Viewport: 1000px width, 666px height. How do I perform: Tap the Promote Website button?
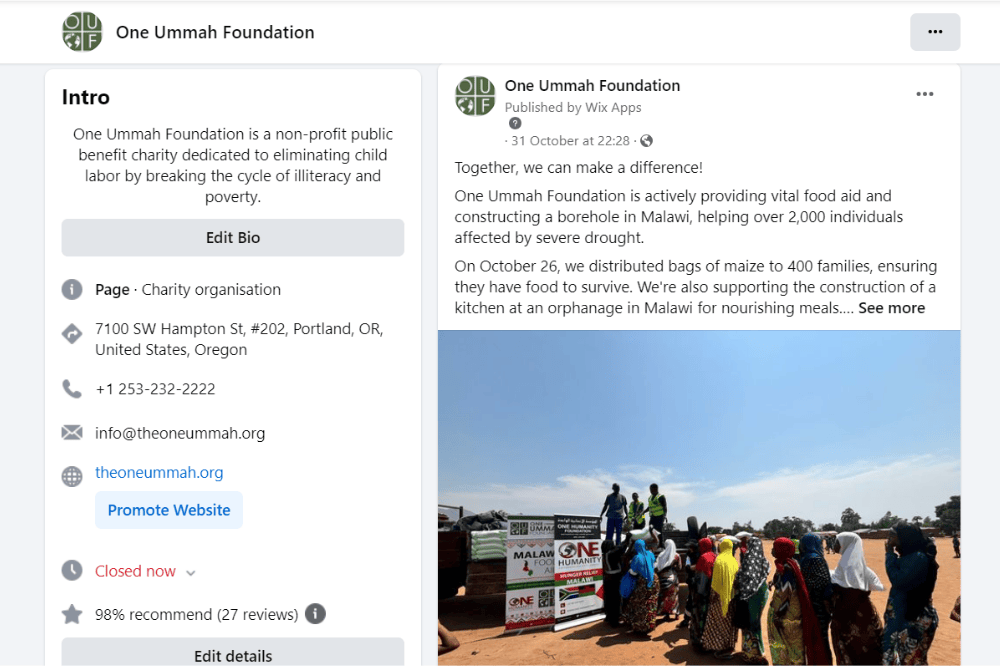coord(169,510)
